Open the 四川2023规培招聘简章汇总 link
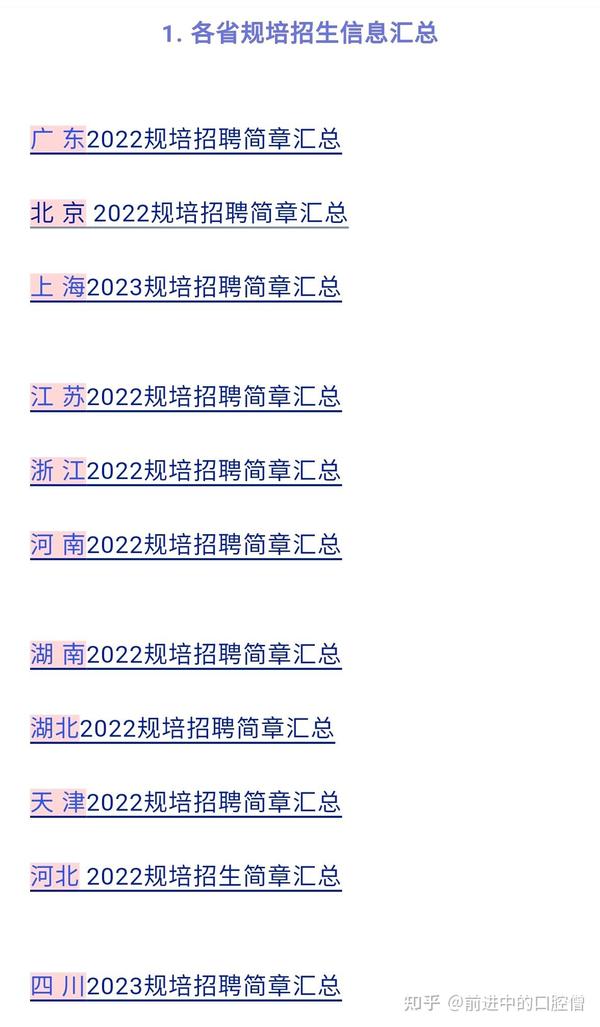Image resolution: width=600 pixels, height=1027 pixels. [x=186, y=985]
